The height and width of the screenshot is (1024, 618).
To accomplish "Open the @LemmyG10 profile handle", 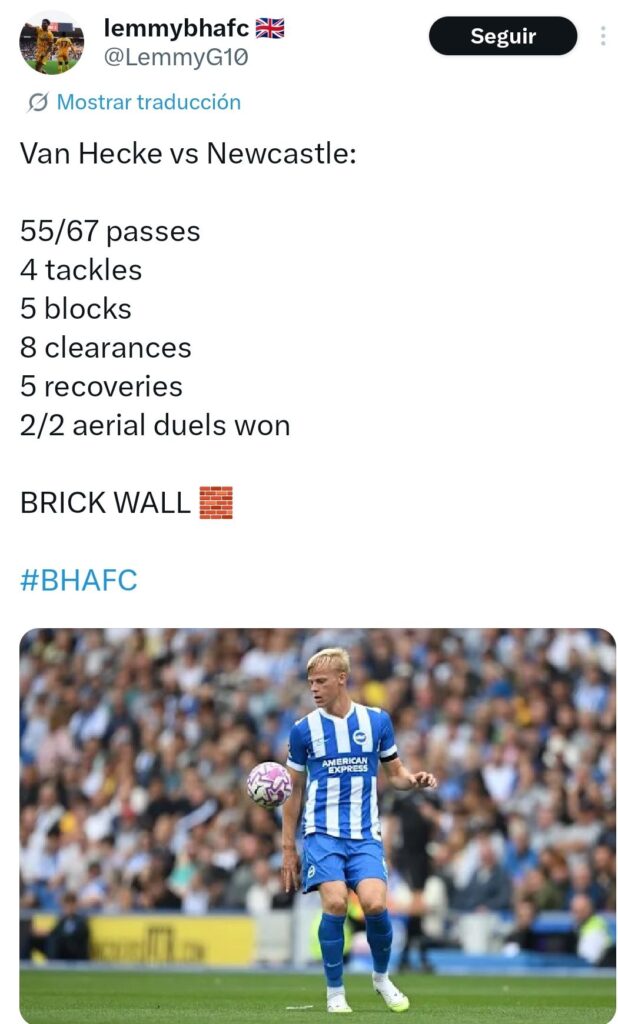I will point(176,58).
